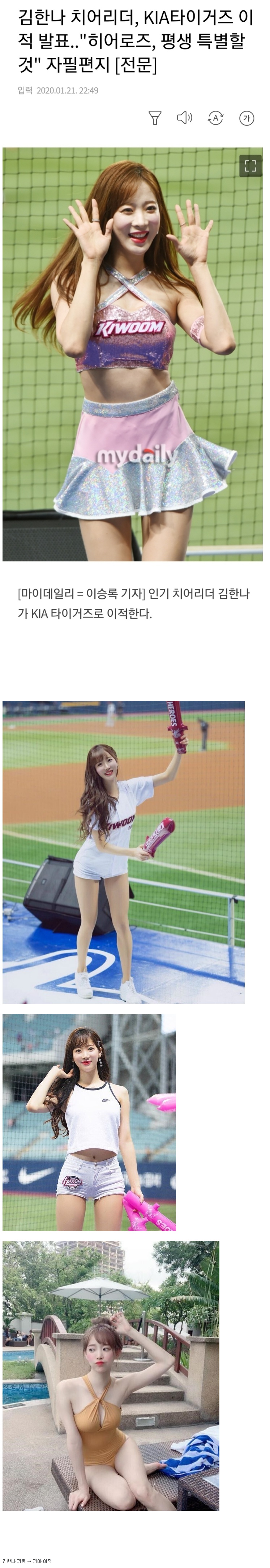Listen to the article with the speaker icon
The width and height of the screenshot is (270, 1568).
tap(184, 118)
